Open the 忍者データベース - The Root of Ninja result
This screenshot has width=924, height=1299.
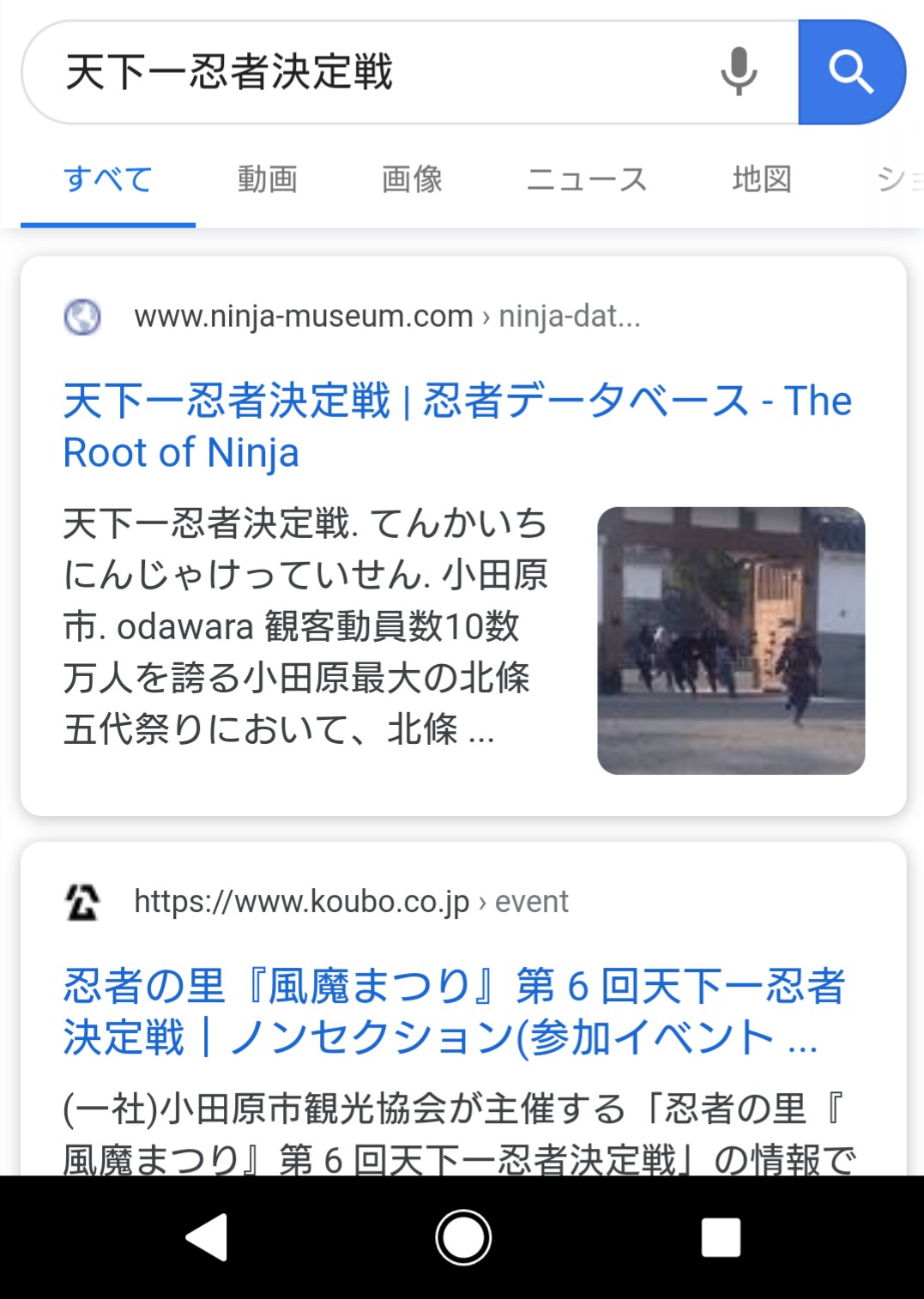click(x=456, y=426)
